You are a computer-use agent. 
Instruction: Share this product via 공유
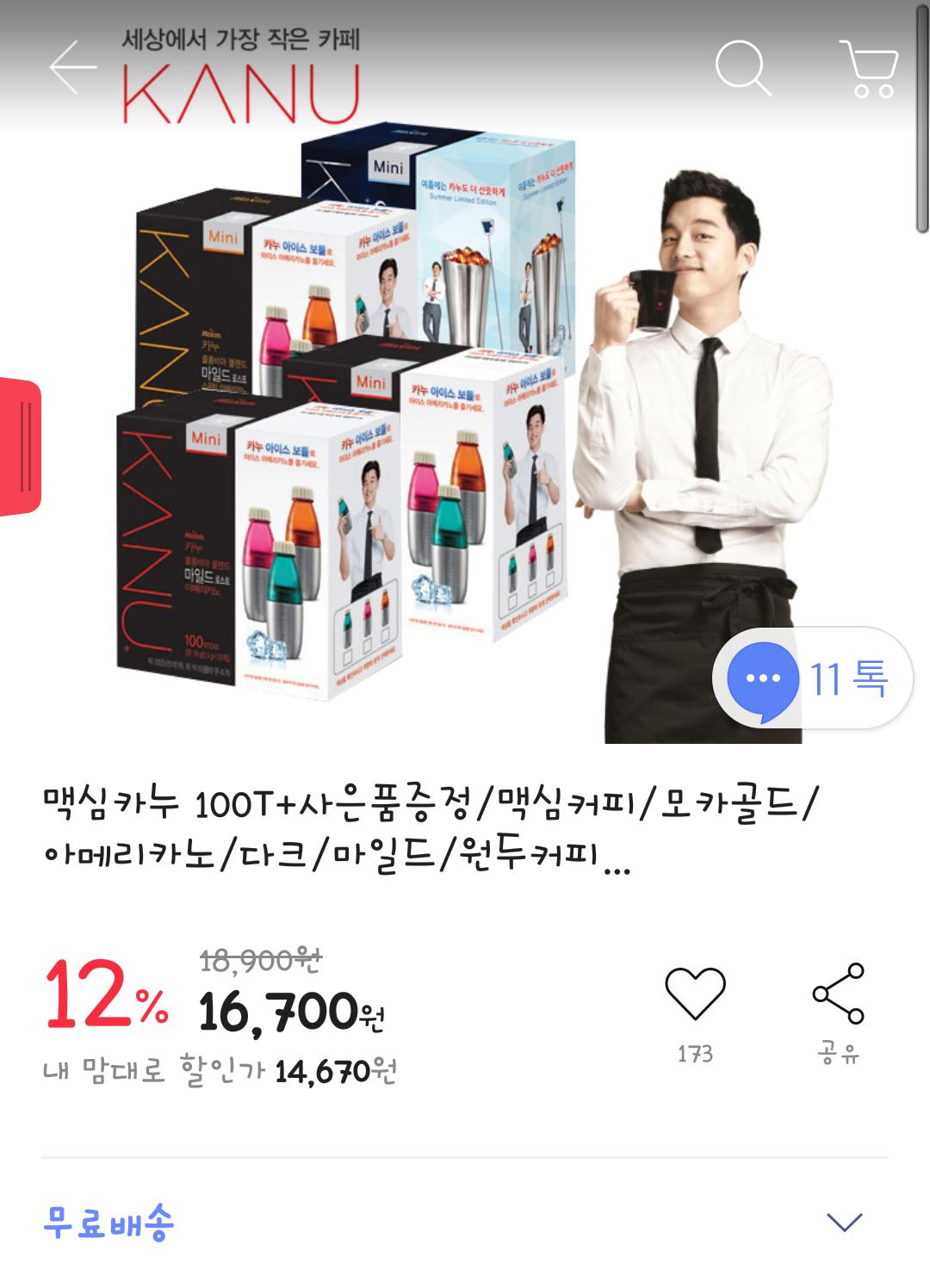(839, 1012)
